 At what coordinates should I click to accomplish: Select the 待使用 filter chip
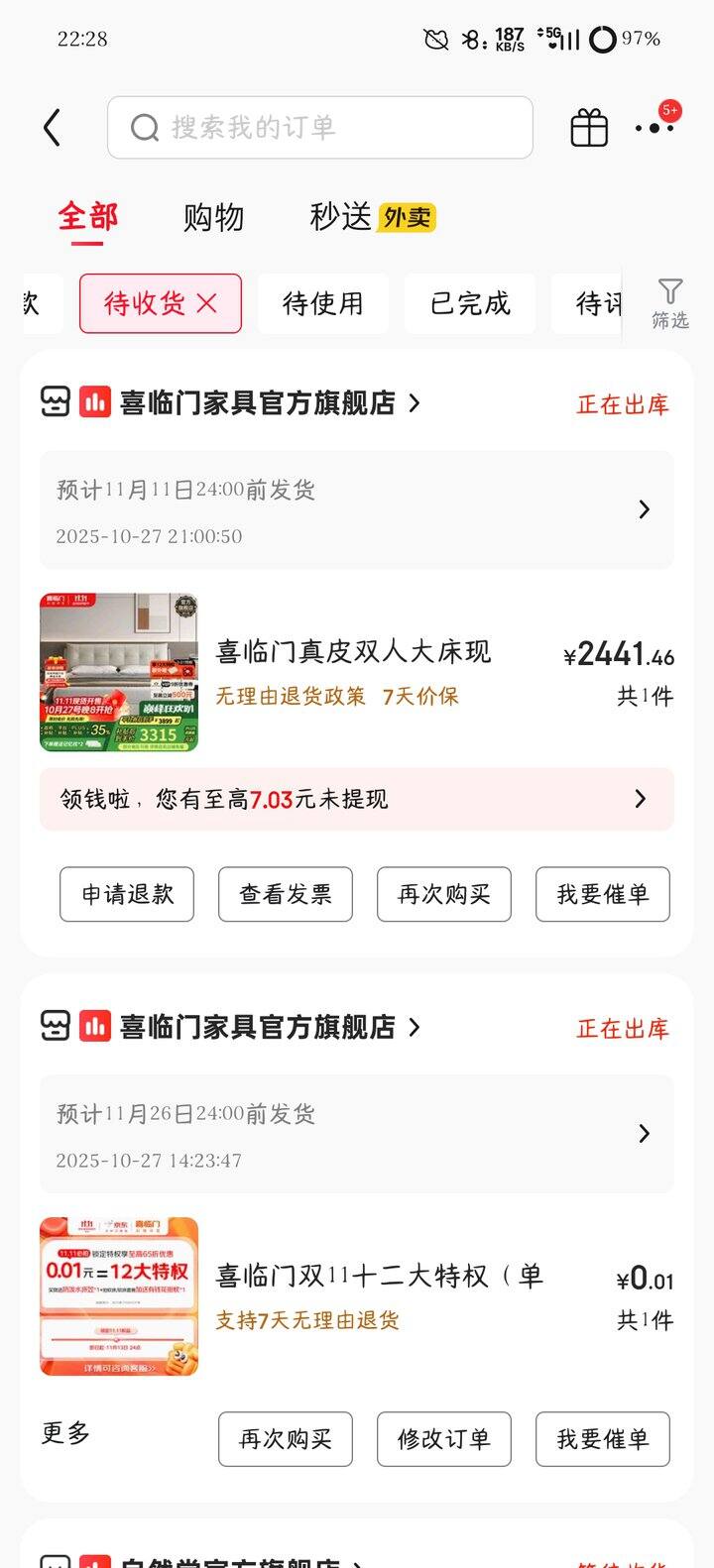pos(322,303)
